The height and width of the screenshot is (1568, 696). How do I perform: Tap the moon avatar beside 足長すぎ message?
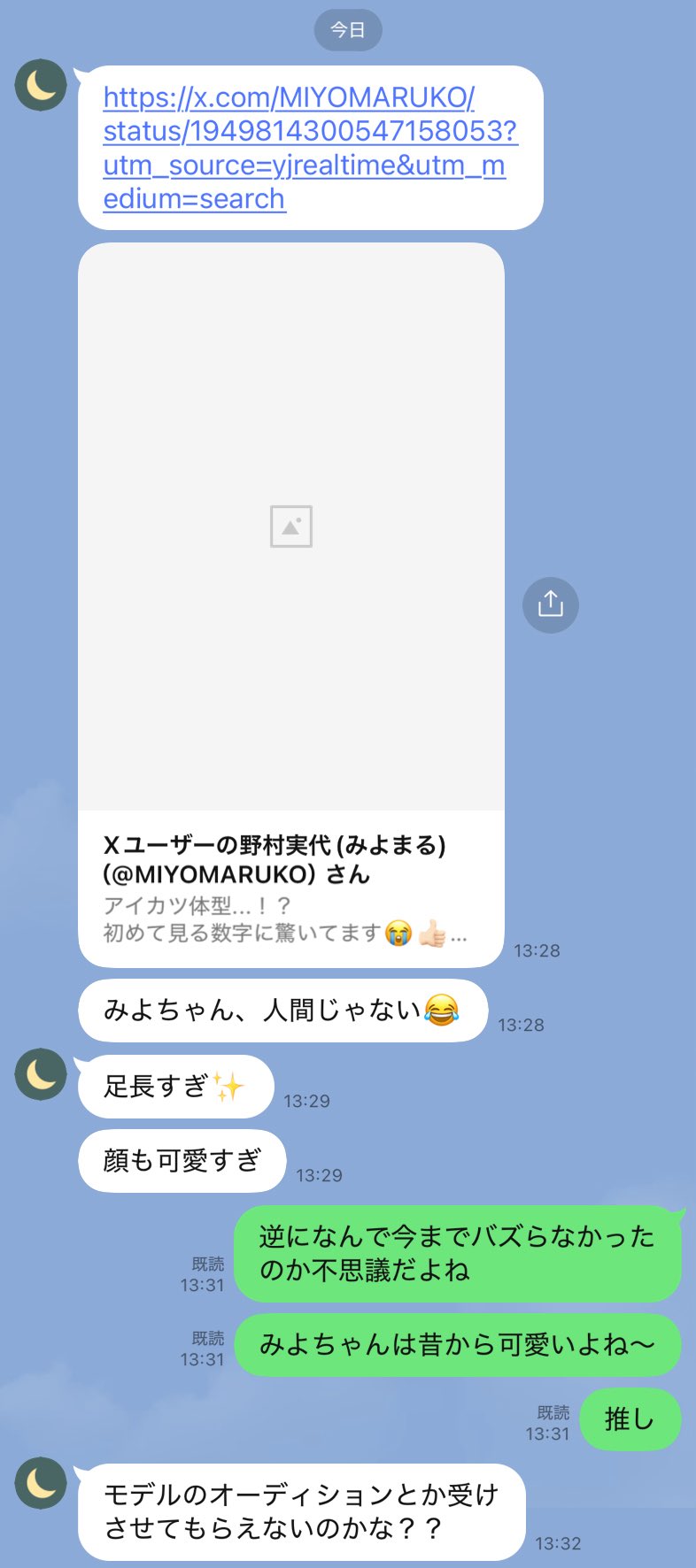41,1074
